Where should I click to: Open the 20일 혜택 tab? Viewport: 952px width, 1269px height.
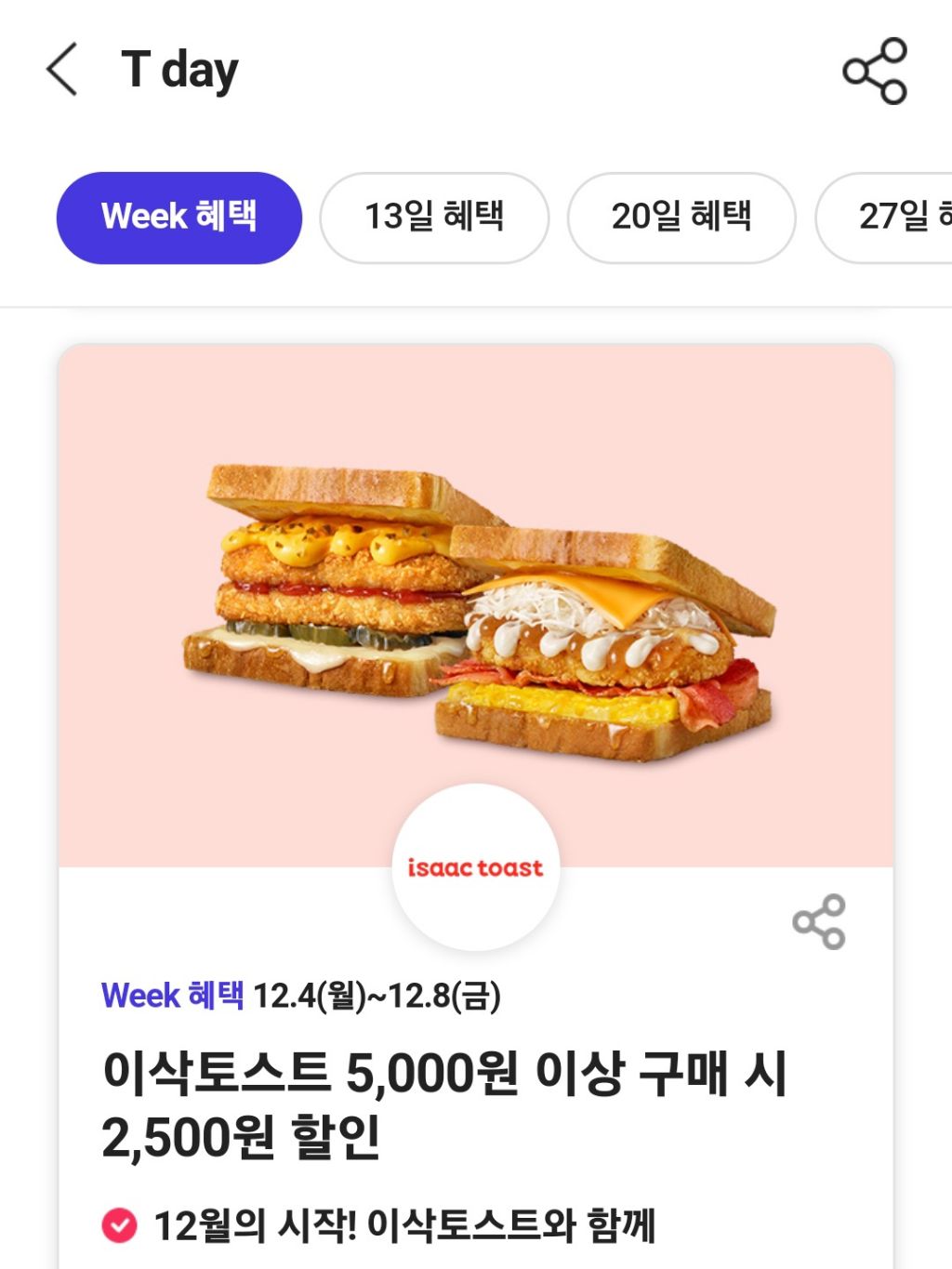coord(681,216)
